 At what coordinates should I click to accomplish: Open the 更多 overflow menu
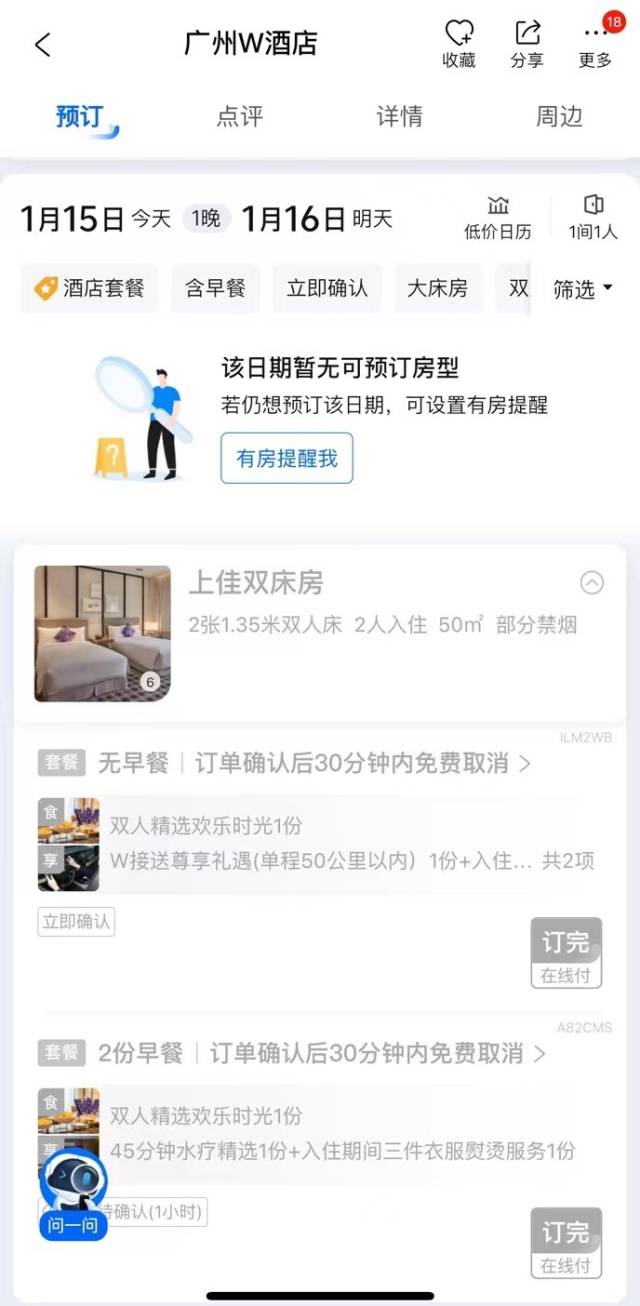coord(595,44)
